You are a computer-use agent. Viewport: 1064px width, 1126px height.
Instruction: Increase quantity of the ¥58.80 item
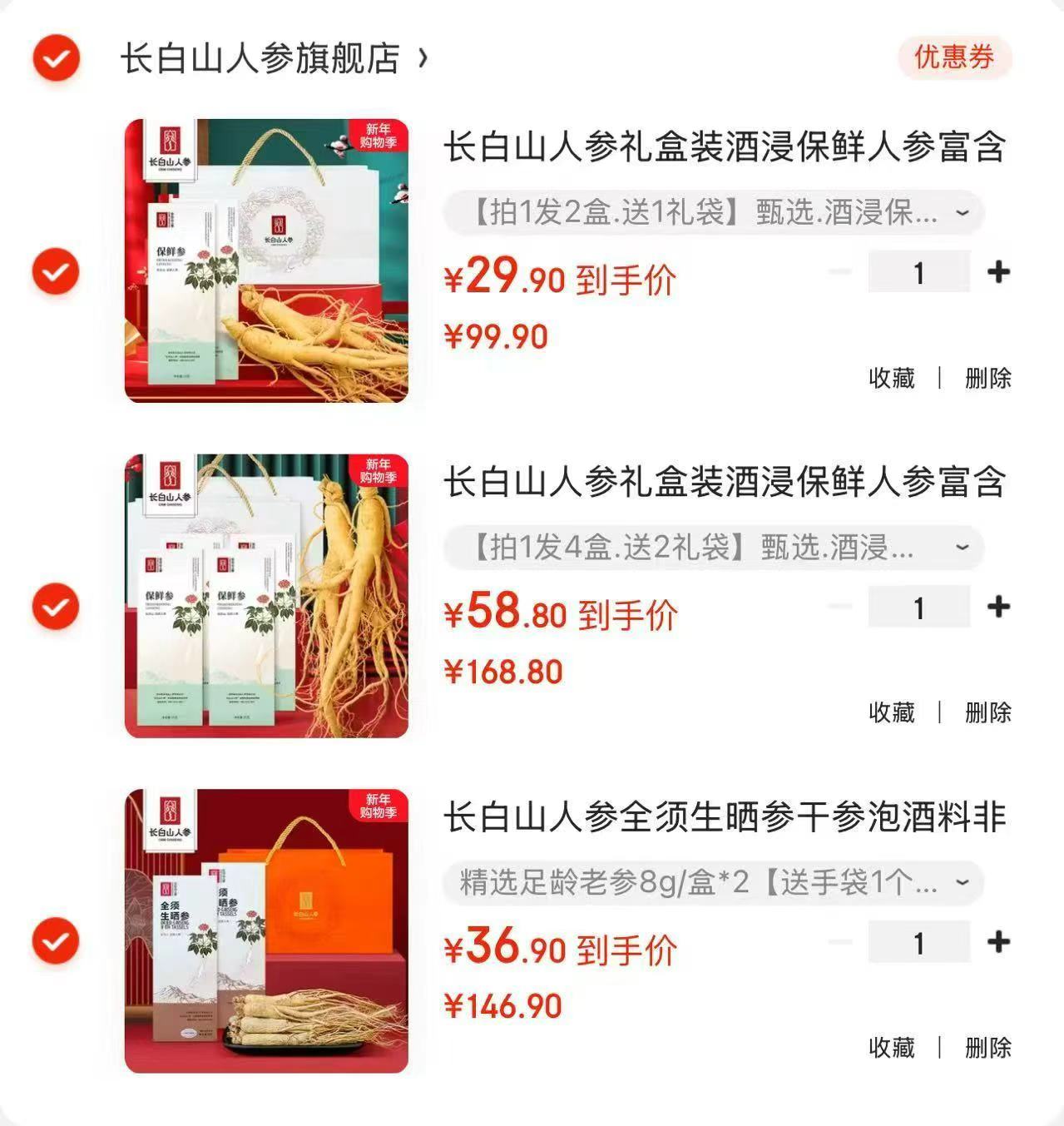[x=997, y=608]
